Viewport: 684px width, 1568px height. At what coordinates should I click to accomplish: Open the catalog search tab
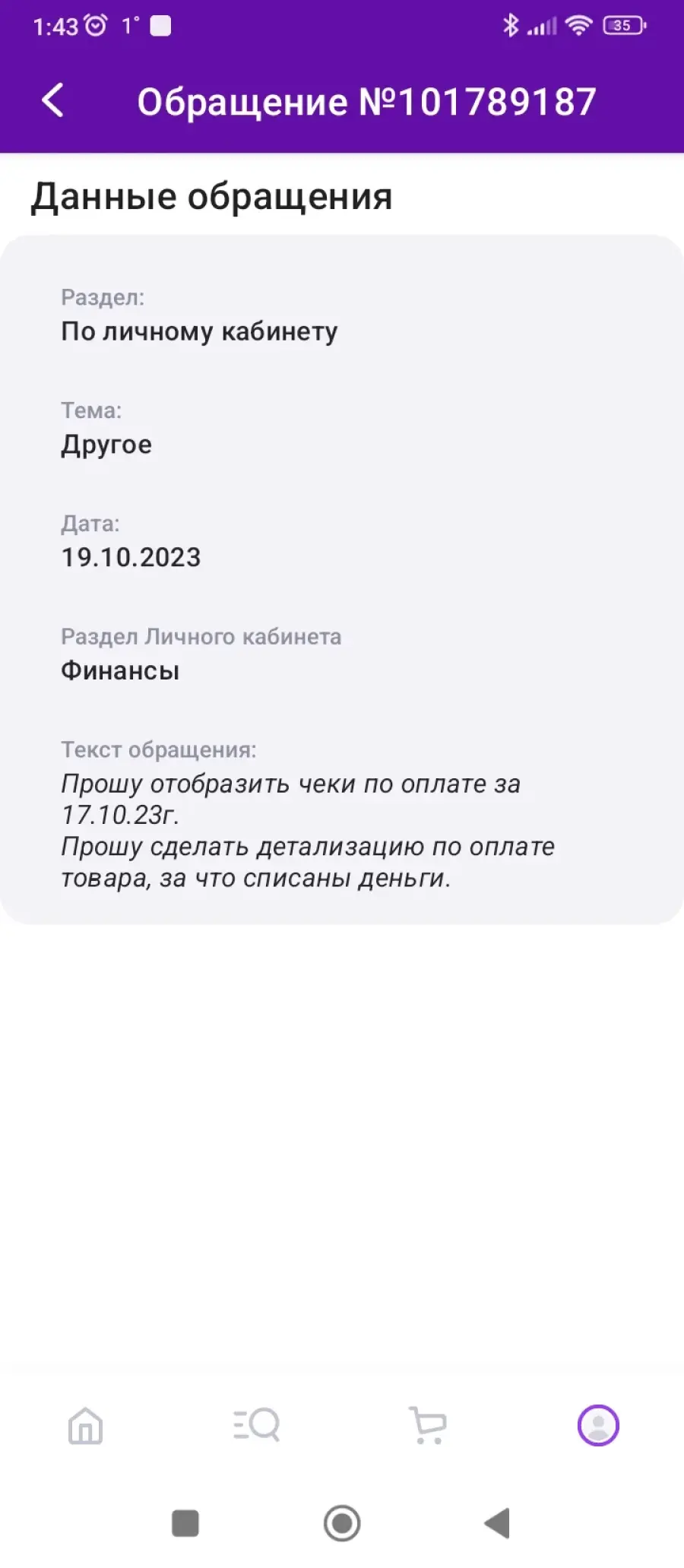coord(256,1425)
